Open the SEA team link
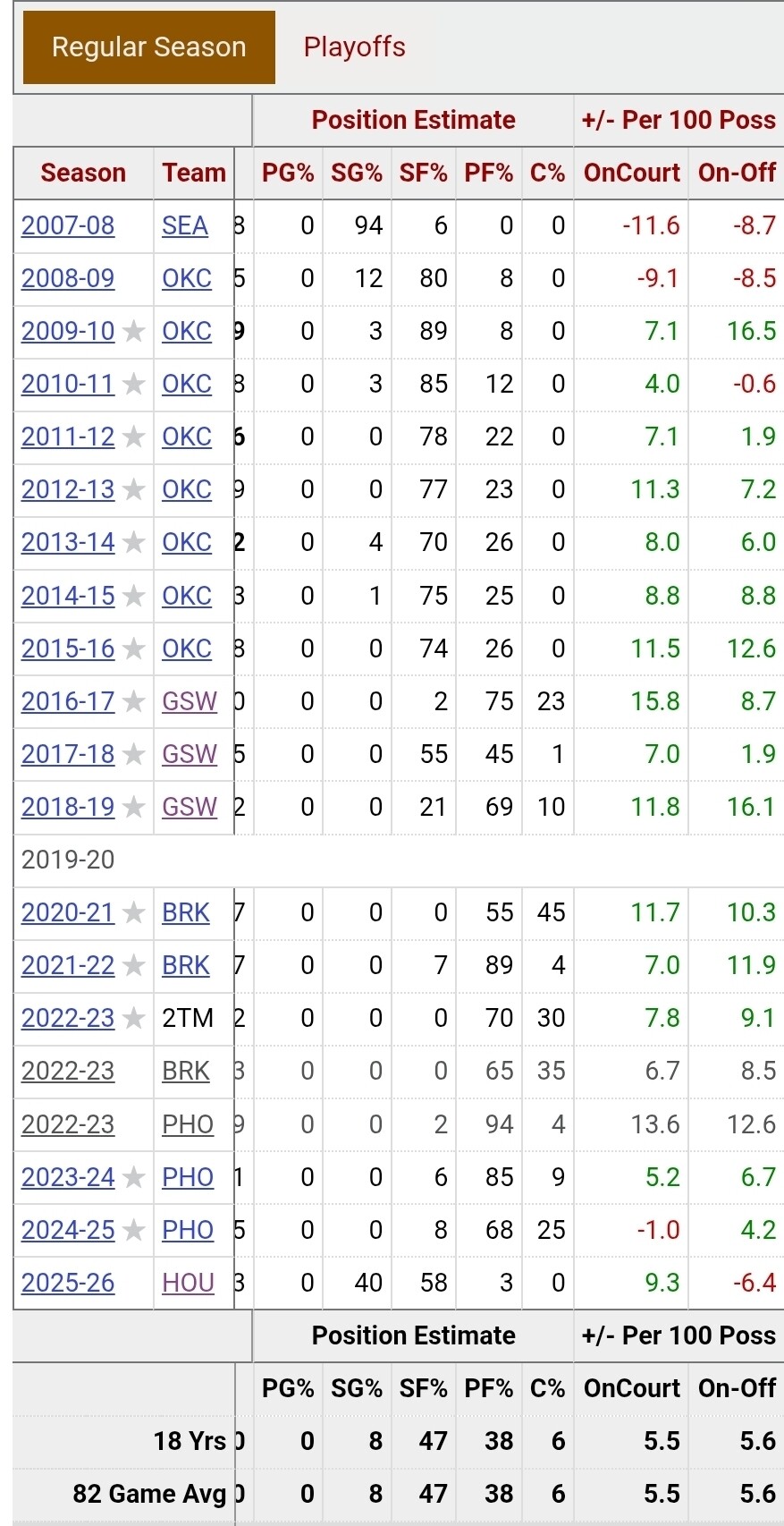The image size is (784, 1526). (185, 225)
